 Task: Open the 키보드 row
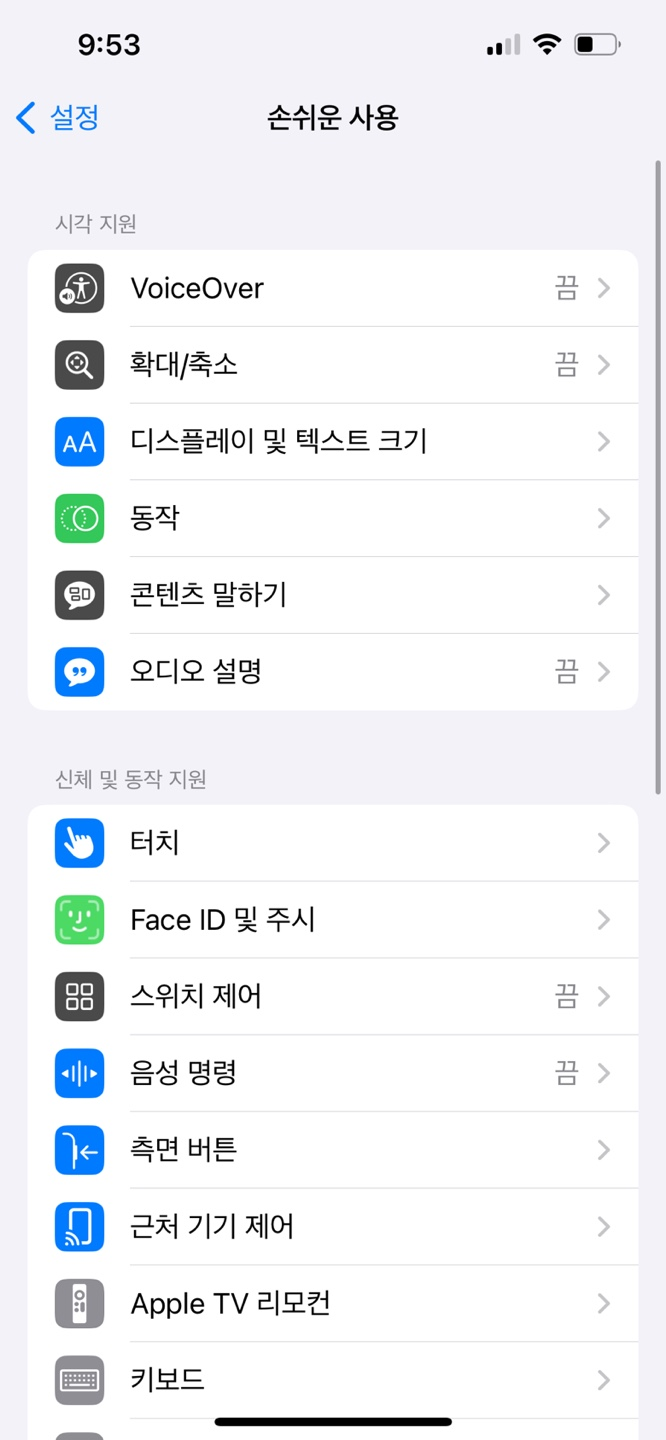click(x=332, y=1380)
